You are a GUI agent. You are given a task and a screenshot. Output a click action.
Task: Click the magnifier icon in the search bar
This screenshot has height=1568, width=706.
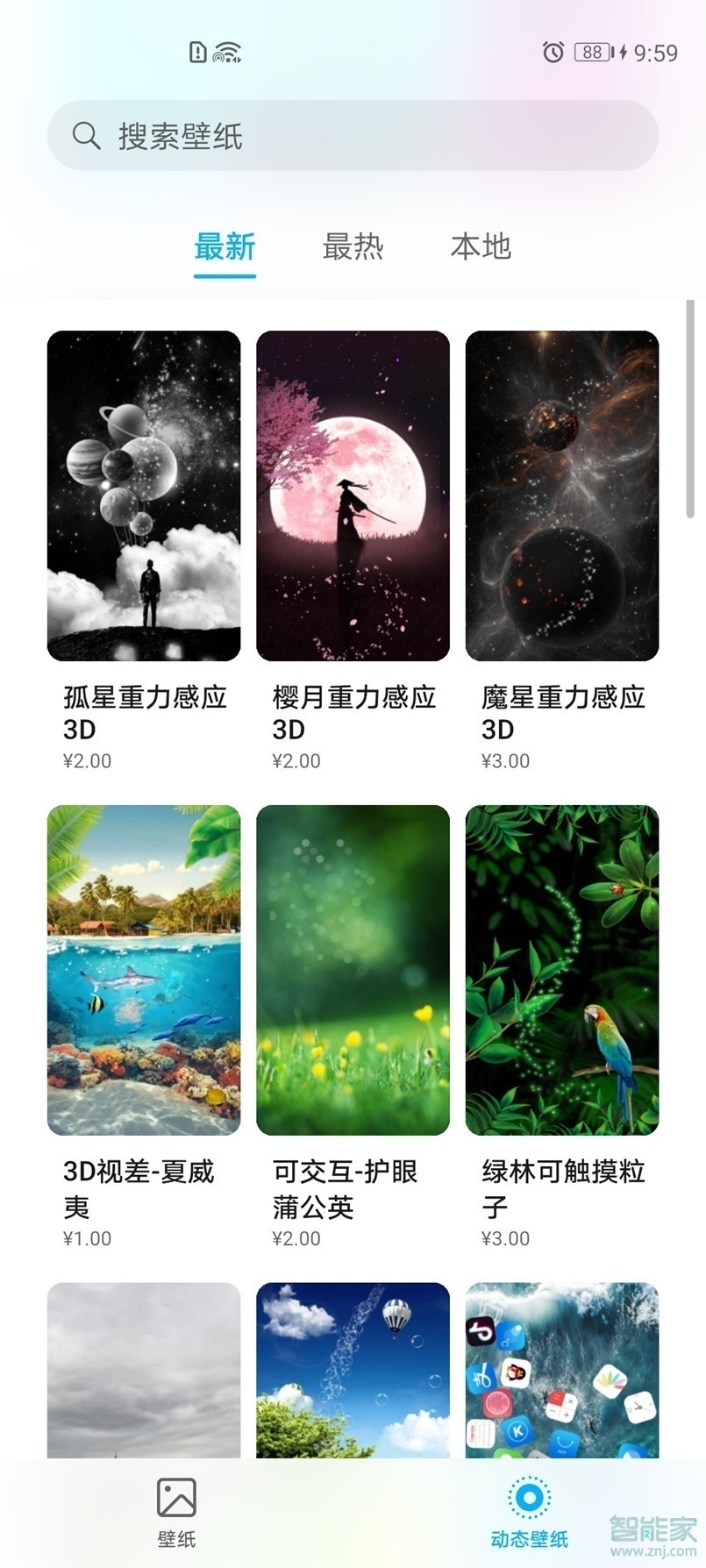85,135
